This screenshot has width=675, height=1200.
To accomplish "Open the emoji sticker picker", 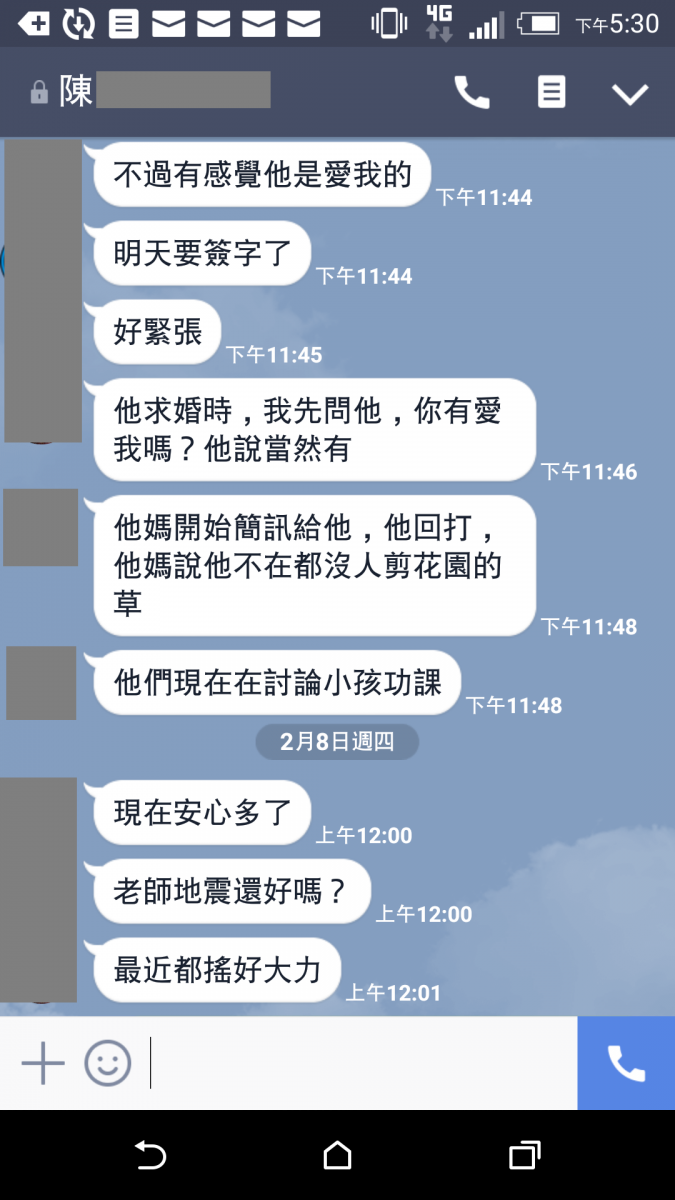I will (108, 1063).
